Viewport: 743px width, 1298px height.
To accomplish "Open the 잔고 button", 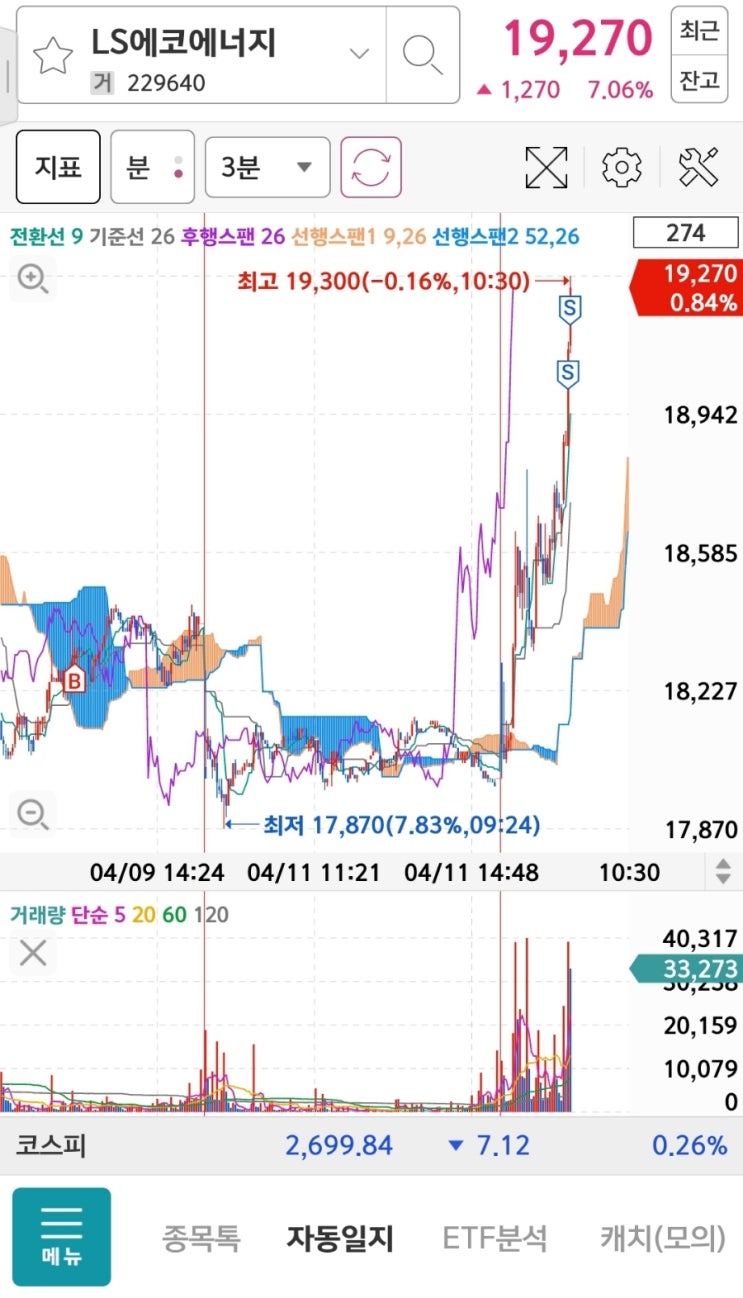I will pyautogui.click(x=700, y=80).
